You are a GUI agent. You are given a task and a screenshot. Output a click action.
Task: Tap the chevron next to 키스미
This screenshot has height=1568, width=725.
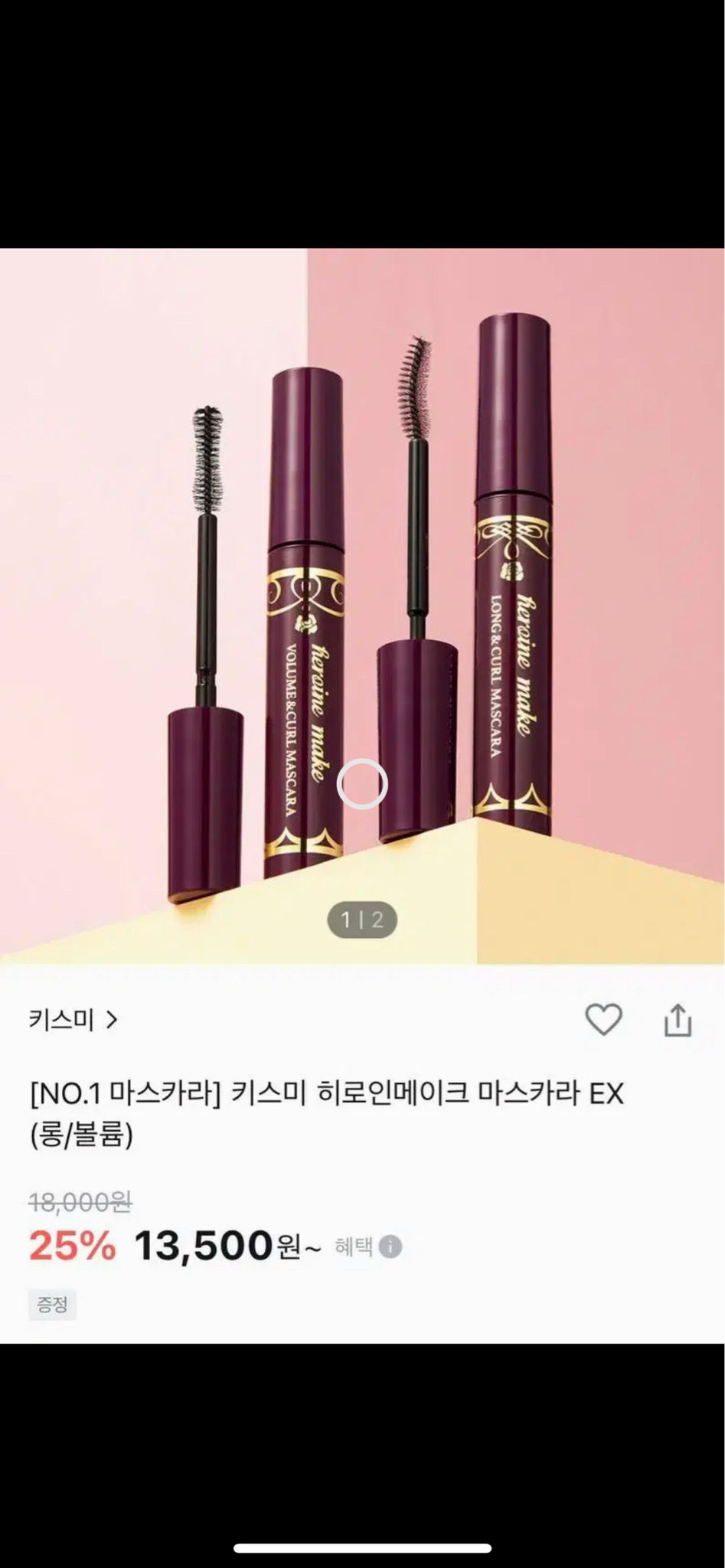(x=112, y=1020)
